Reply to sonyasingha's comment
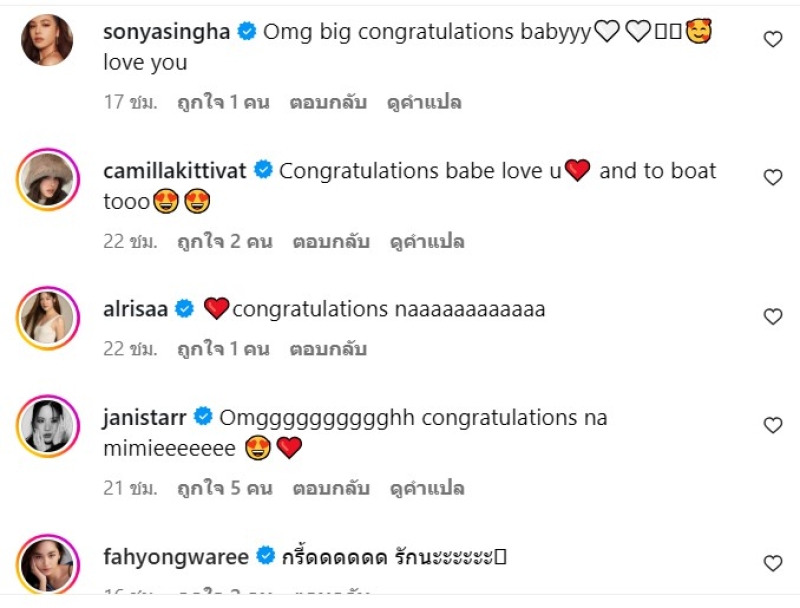The width and height of the screenshot is (800, 608). pyautogui.click(x=328, y=102)
